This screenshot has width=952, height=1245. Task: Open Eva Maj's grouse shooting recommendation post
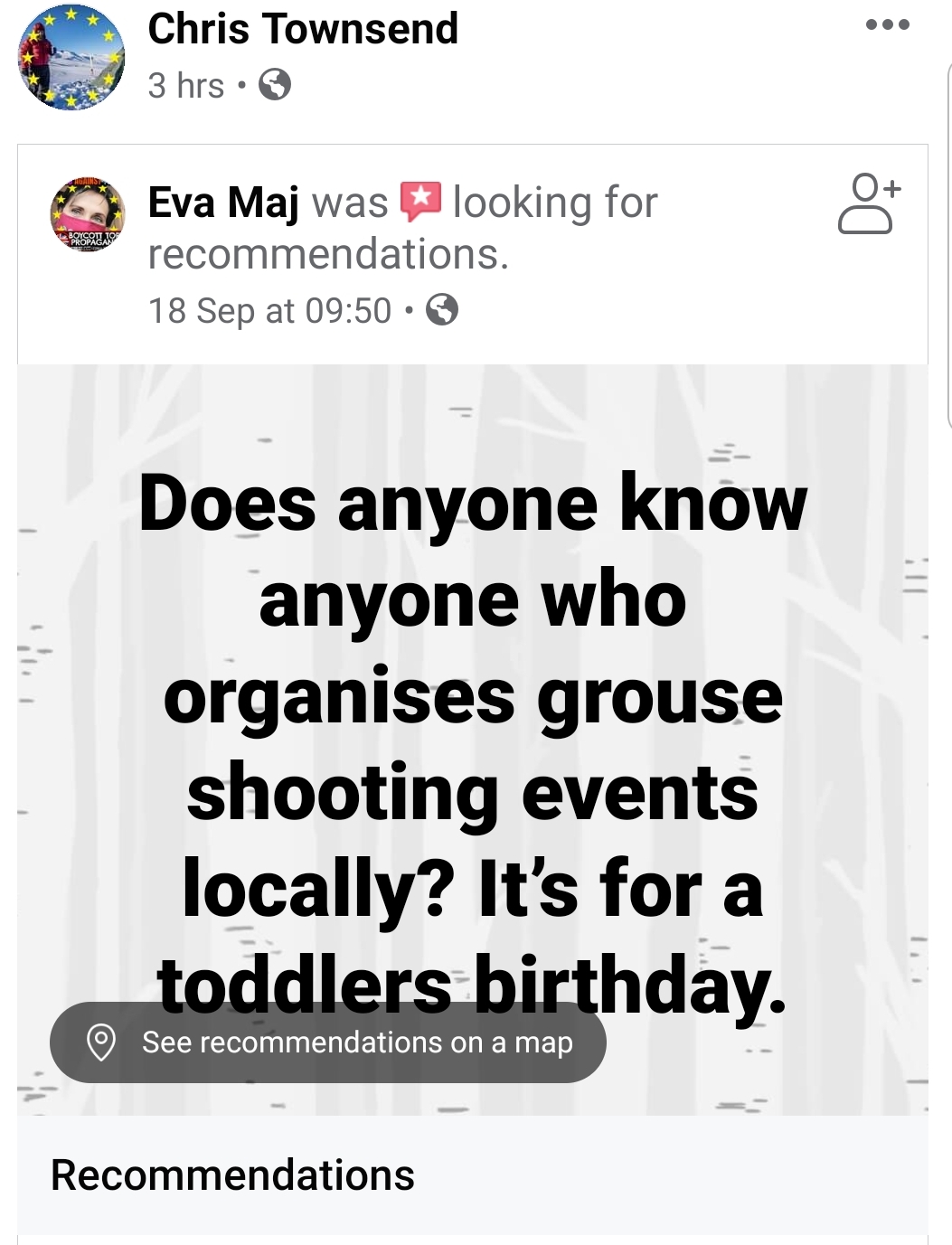click(472, 741)
